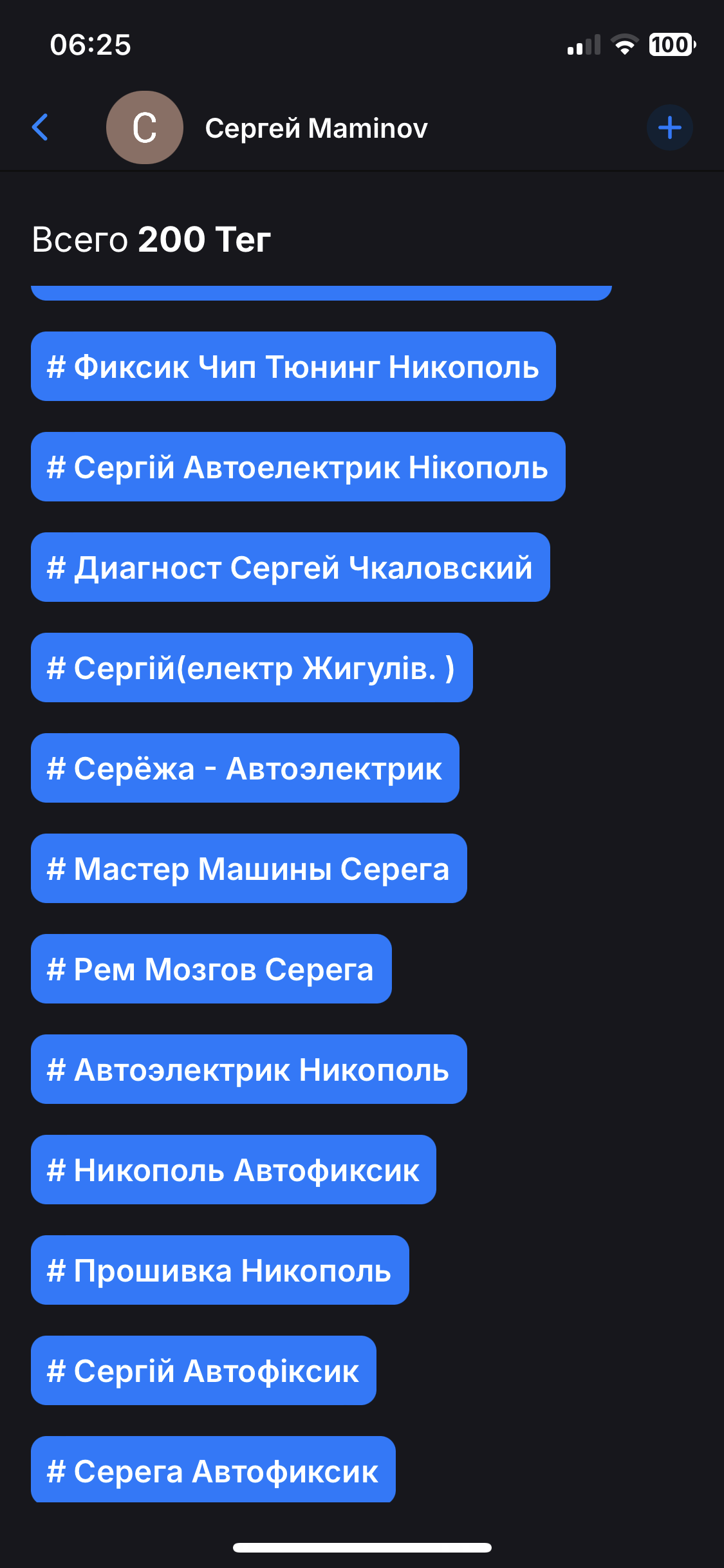Open the tag Мастер Машины Серега
The image size is (724, 1568).
coord(248,869)
